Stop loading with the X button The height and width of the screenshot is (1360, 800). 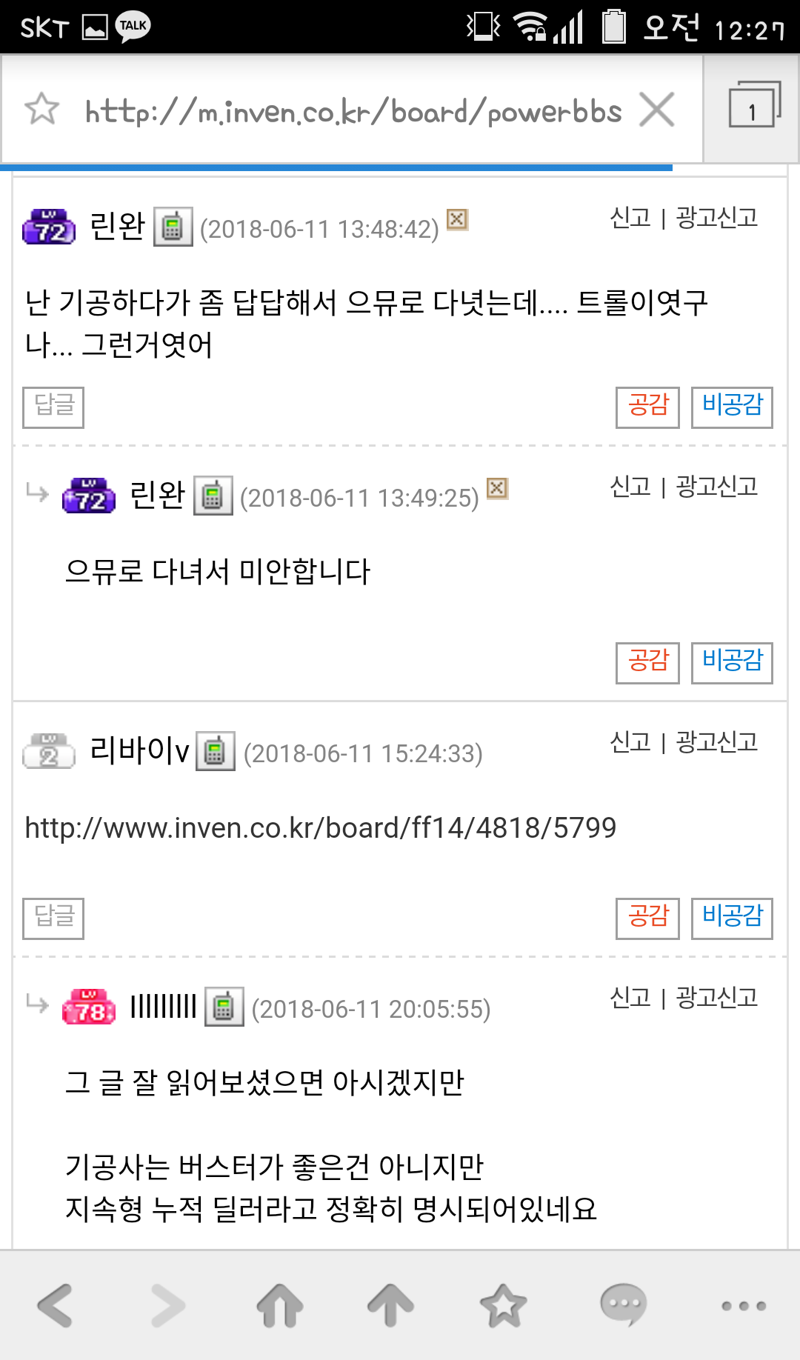point(657,110)
